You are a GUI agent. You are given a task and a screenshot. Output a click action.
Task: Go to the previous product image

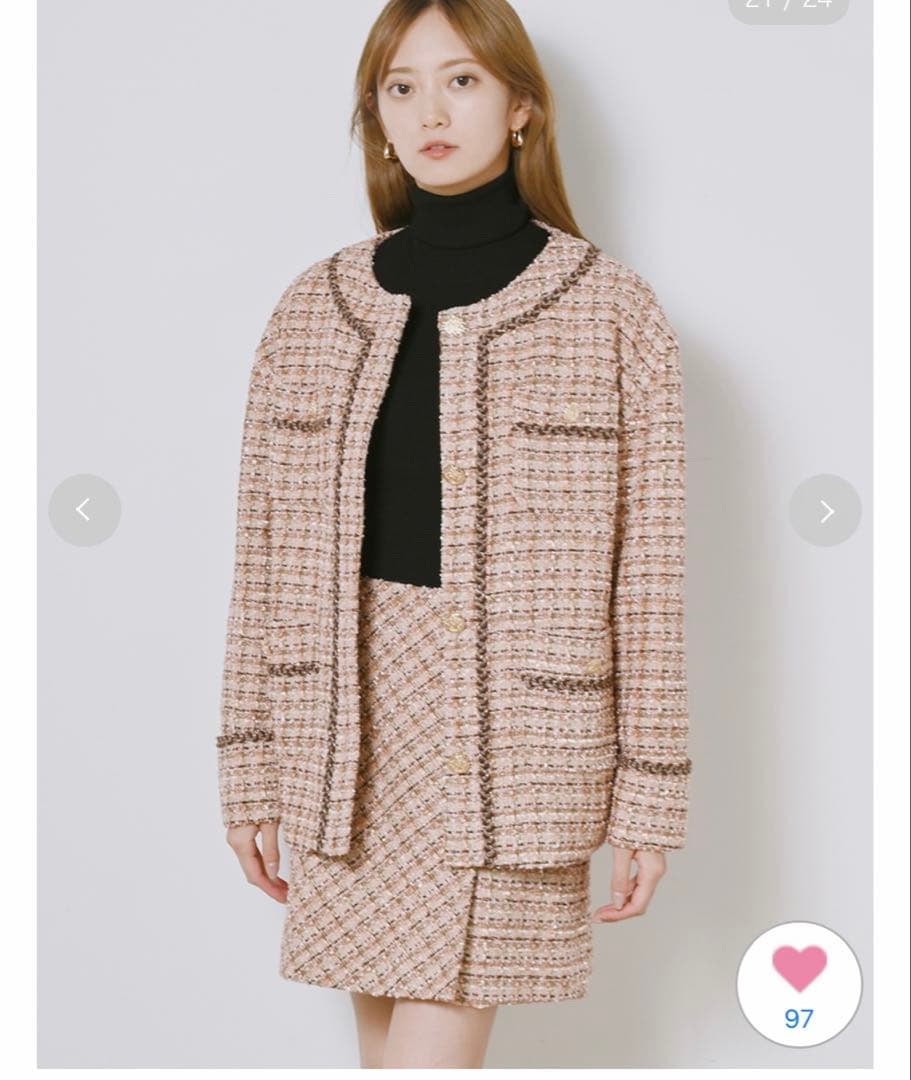(x=85, y=510)
